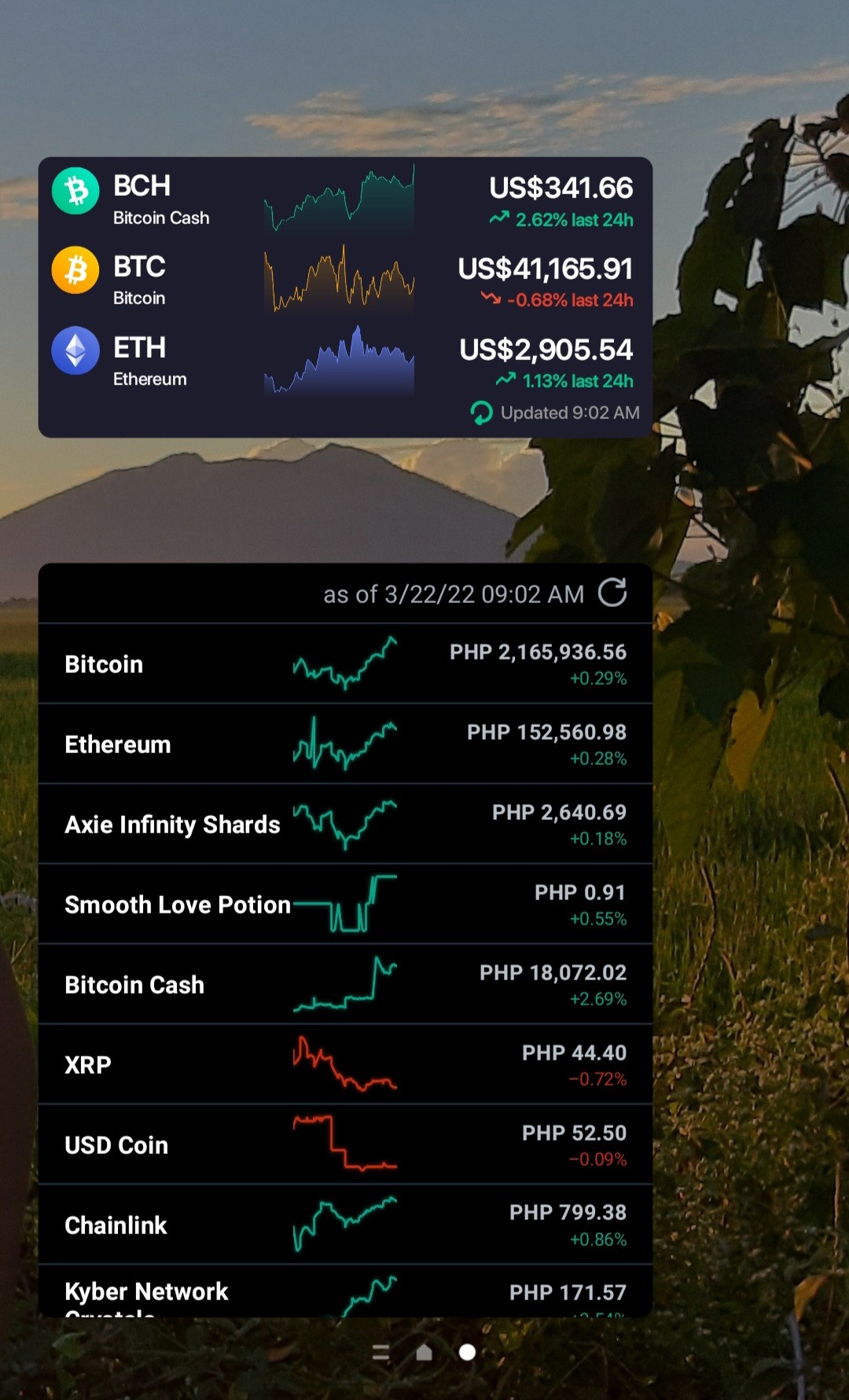This screenshot has width=849, height=1400.
Task: Open the Chainlink row
Action: click(x=345, y=1225)
